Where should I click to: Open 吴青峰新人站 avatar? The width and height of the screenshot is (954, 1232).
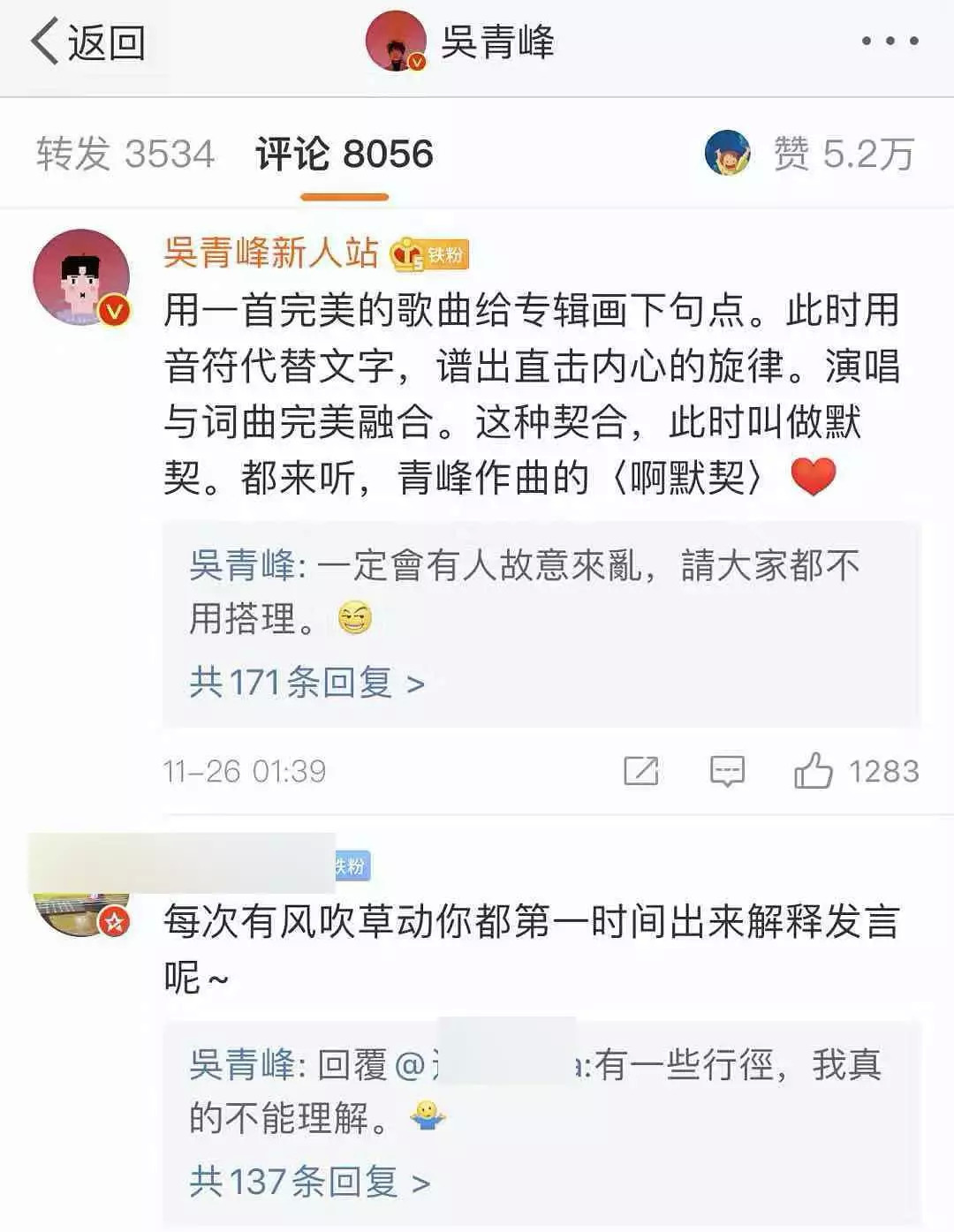81,278
